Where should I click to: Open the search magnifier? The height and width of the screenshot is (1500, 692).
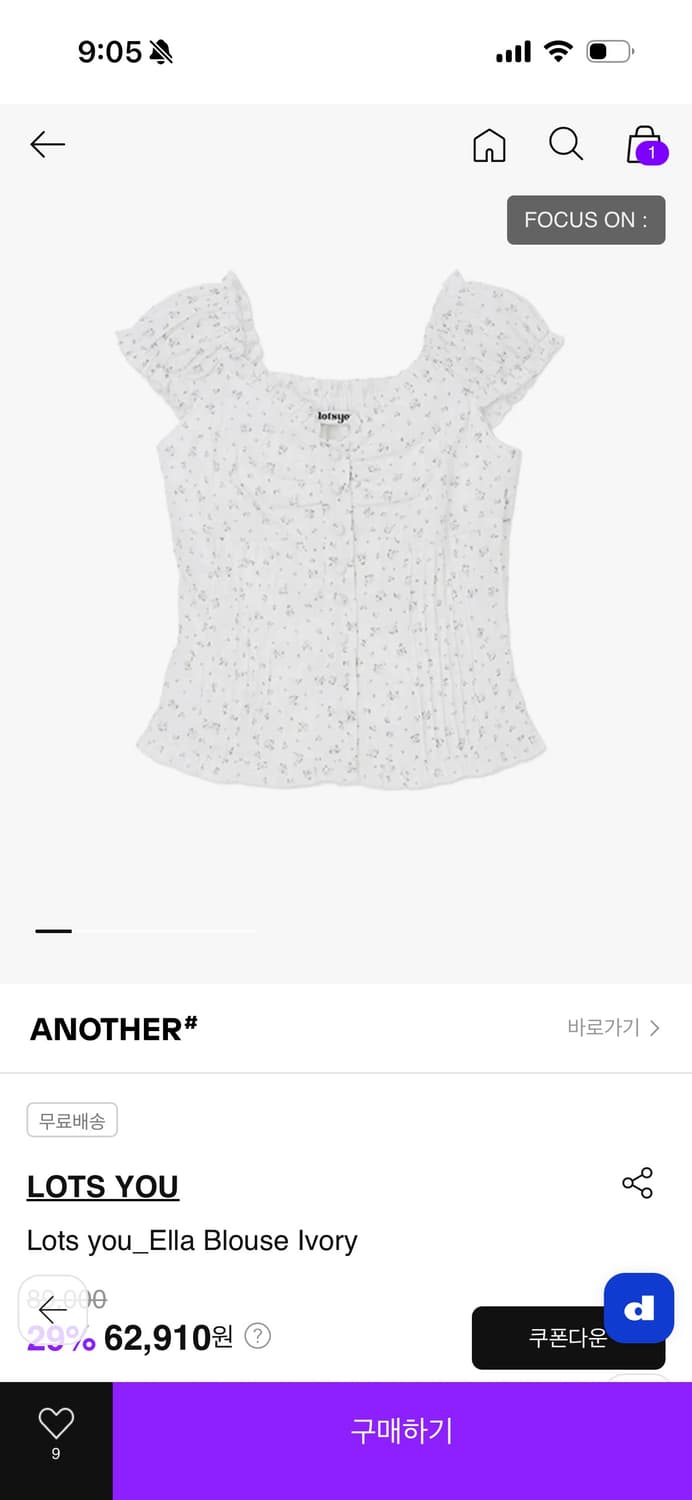point(566,145)
